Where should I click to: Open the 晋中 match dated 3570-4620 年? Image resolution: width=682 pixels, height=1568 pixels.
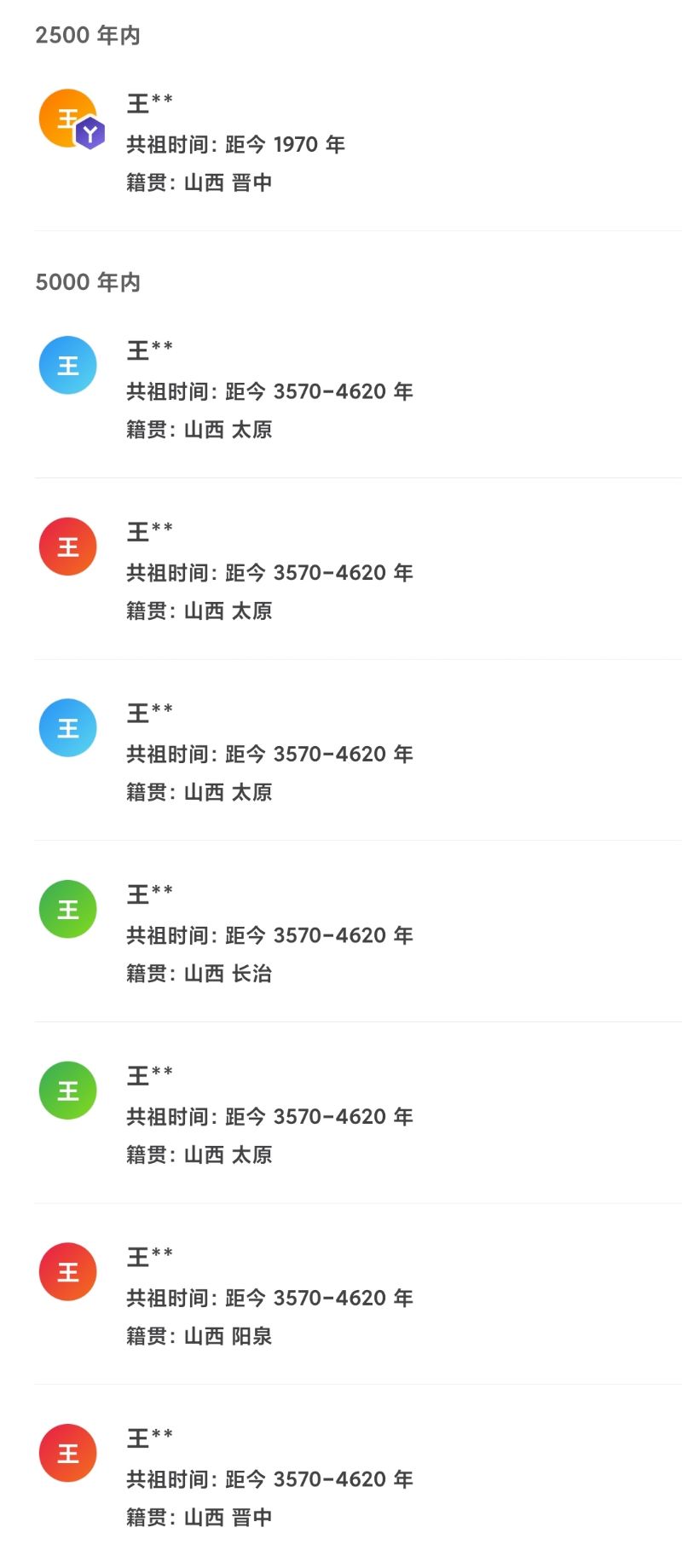click(x=358, y=1476)
